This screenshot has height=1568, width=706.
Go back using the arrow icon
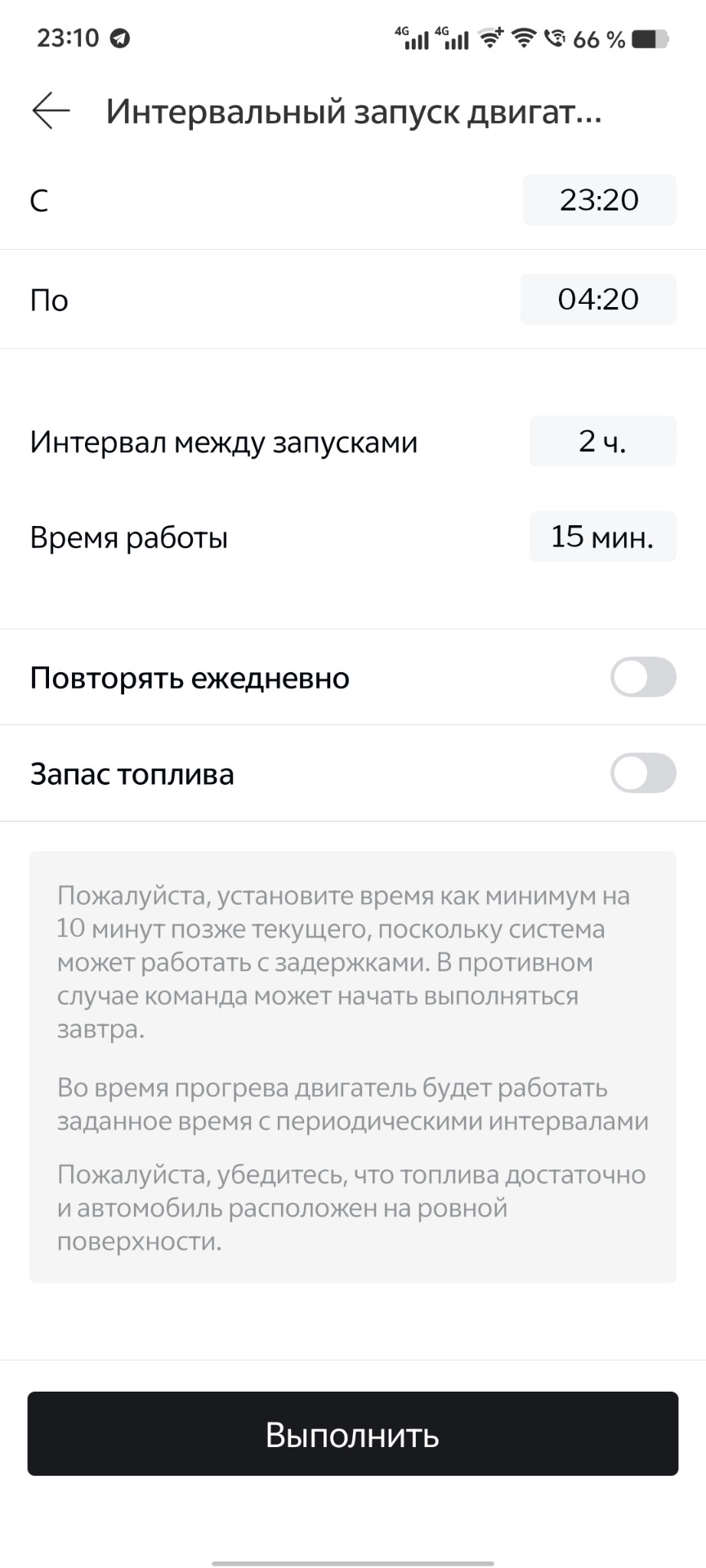coord(51,111)
